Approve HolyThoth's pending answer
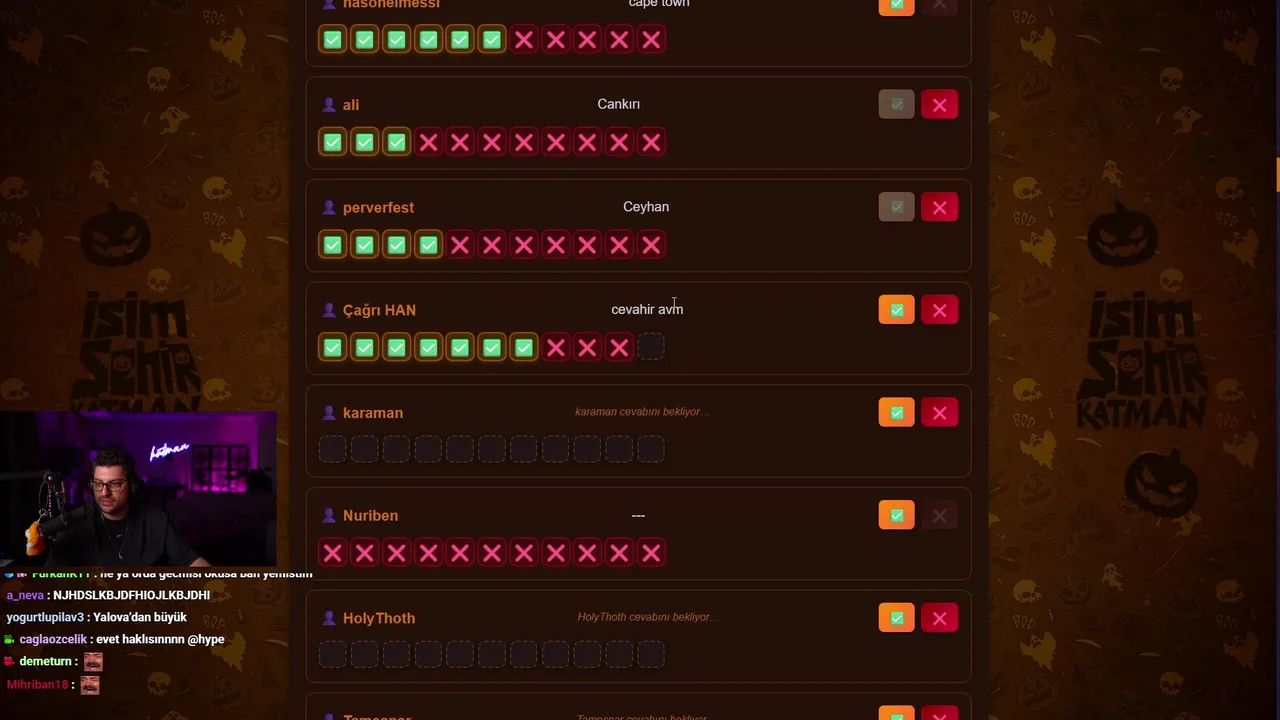The width and height of the screenshot is (1280, 720). (896, 618)
